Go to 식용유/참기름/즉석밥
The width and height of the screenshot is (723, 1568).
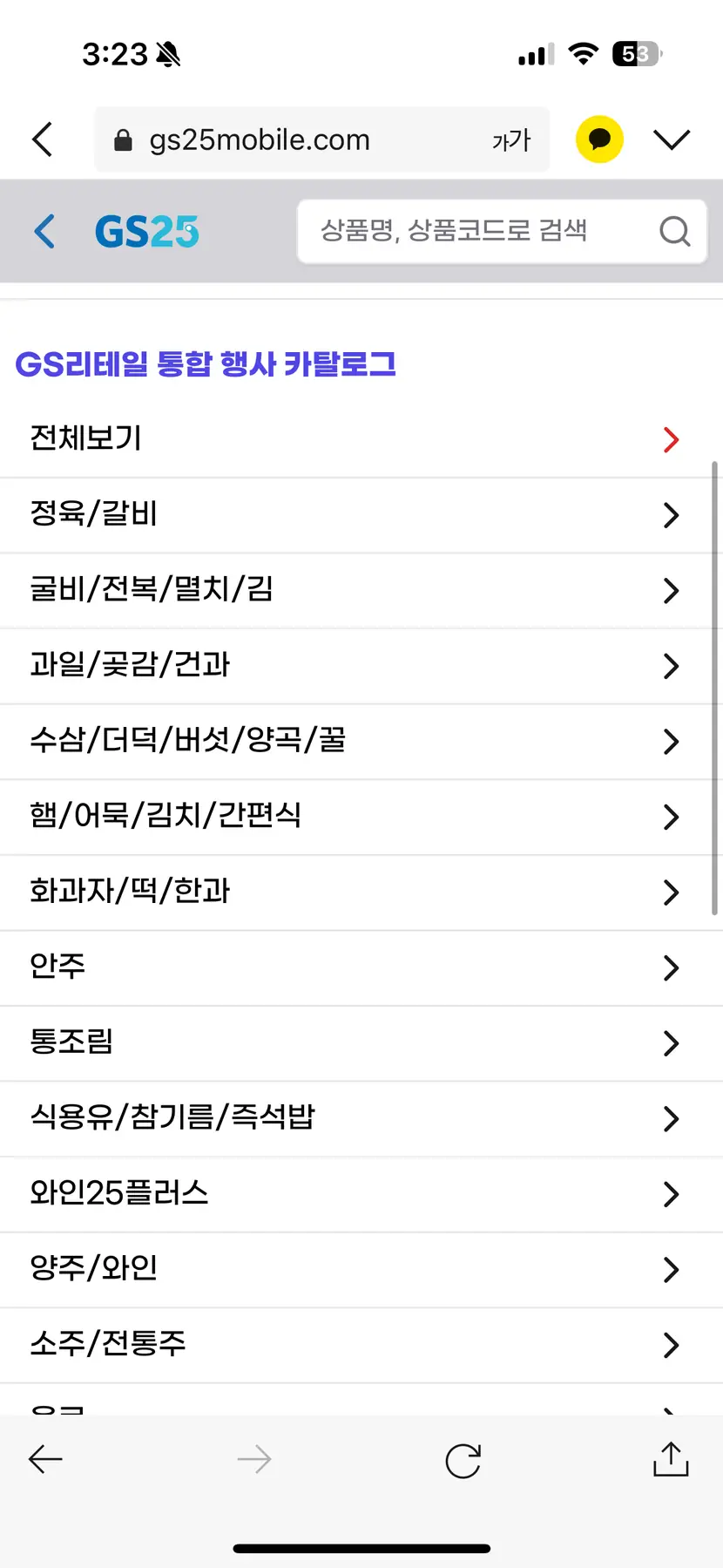coord(361,1118)
